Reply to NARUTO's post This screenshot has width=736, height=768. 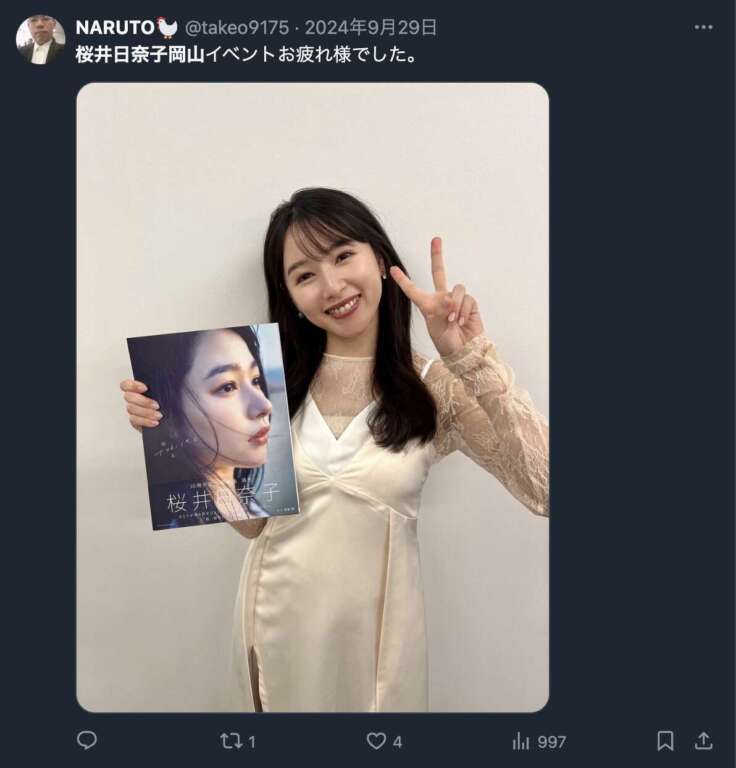coord(87,741)
